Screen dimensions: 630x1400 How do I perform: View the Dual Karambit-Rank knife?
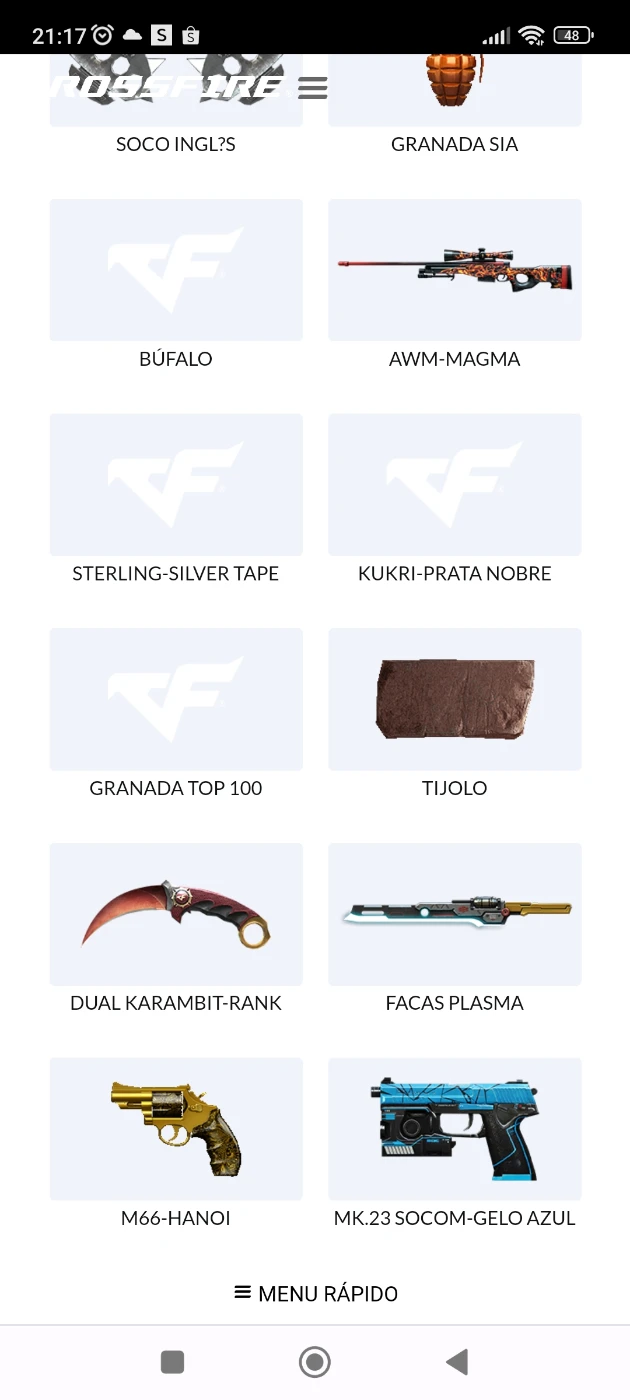176,929
